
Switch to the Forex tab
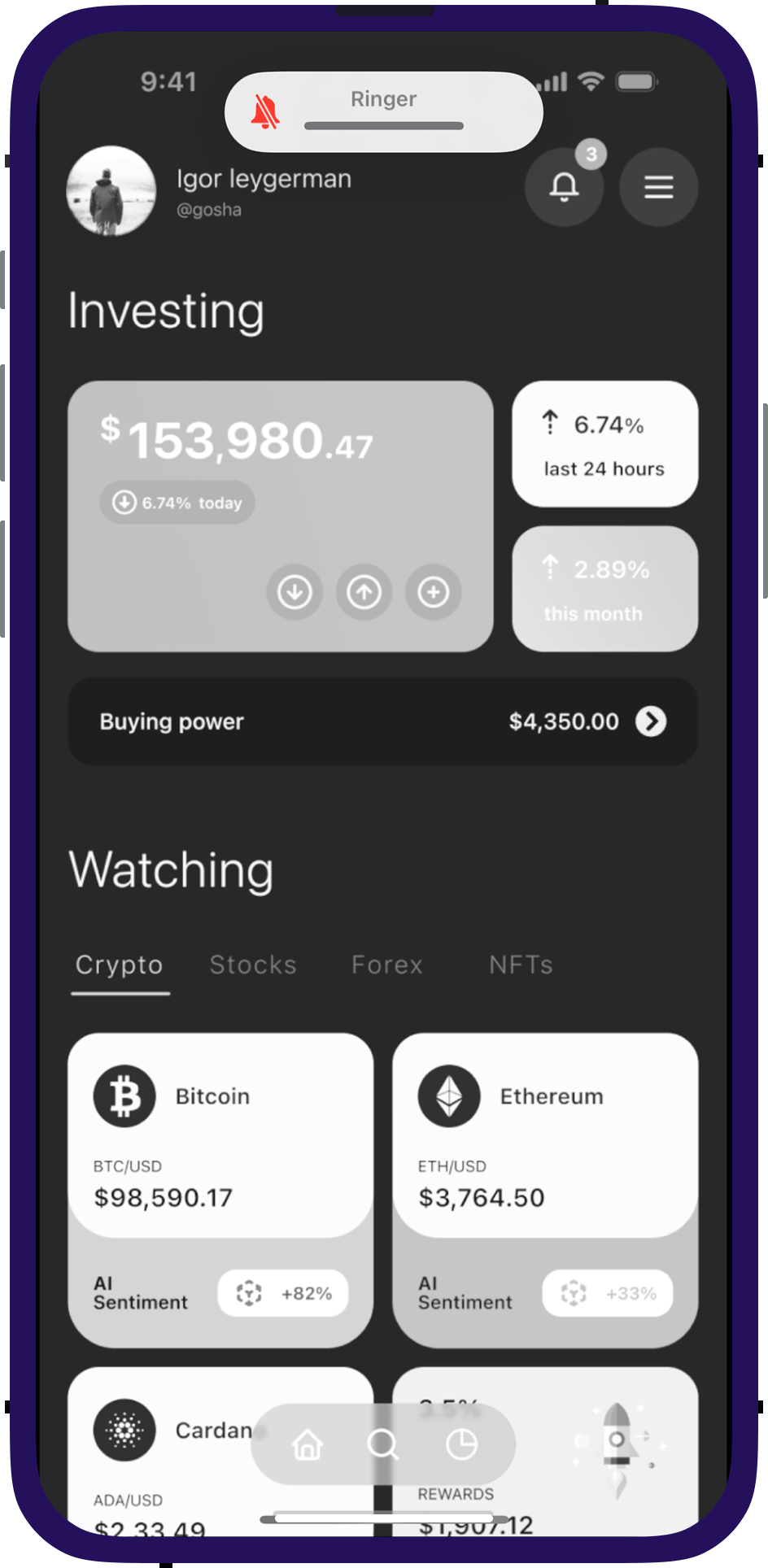point(387,965)
